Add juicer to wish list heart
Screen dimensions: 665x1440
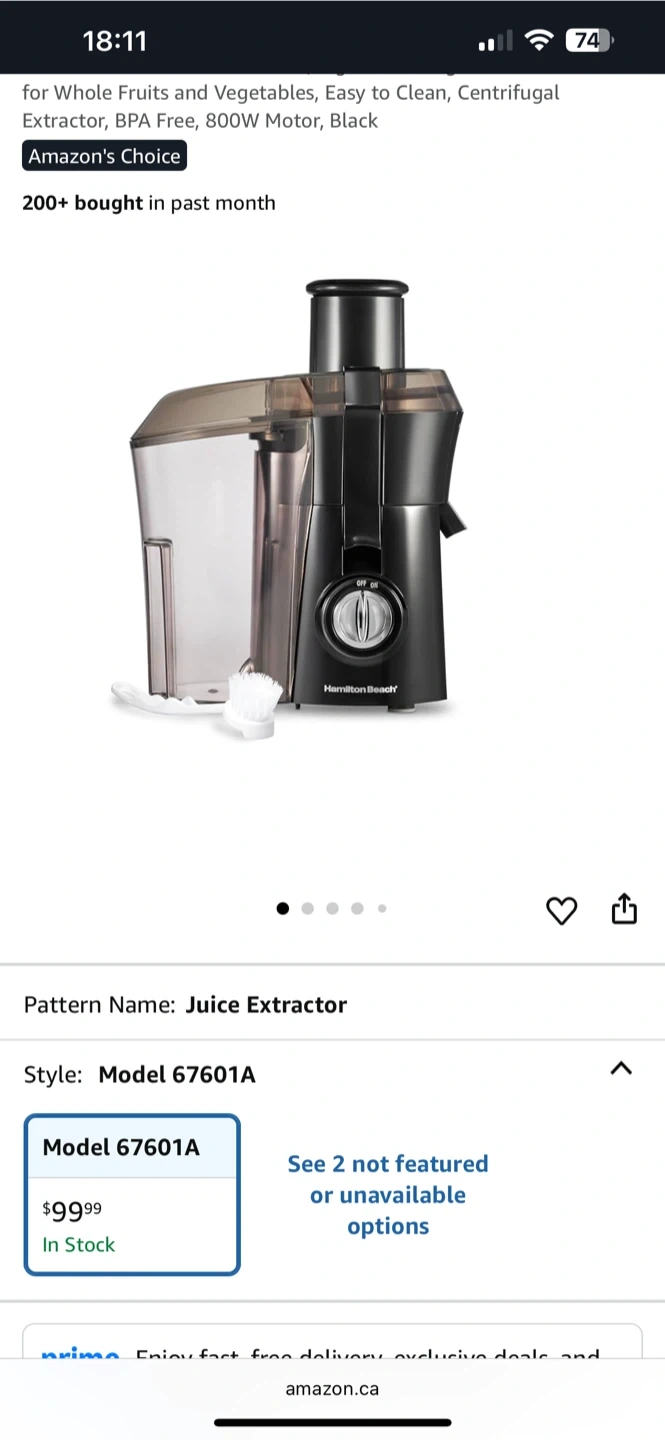561,910
